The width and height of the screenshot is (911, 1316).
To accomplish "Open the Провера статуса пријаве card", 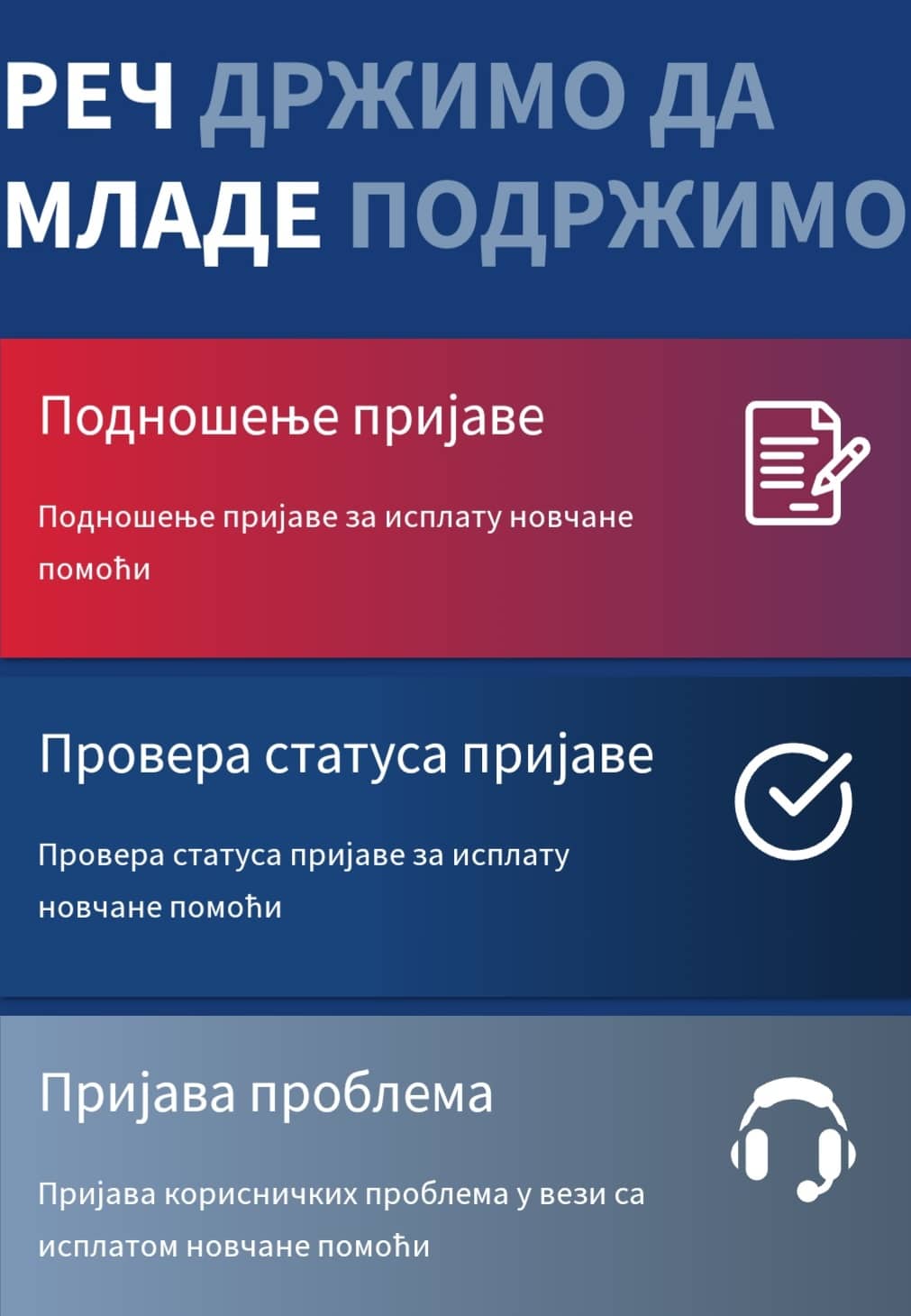I will [x=455, y=836].
